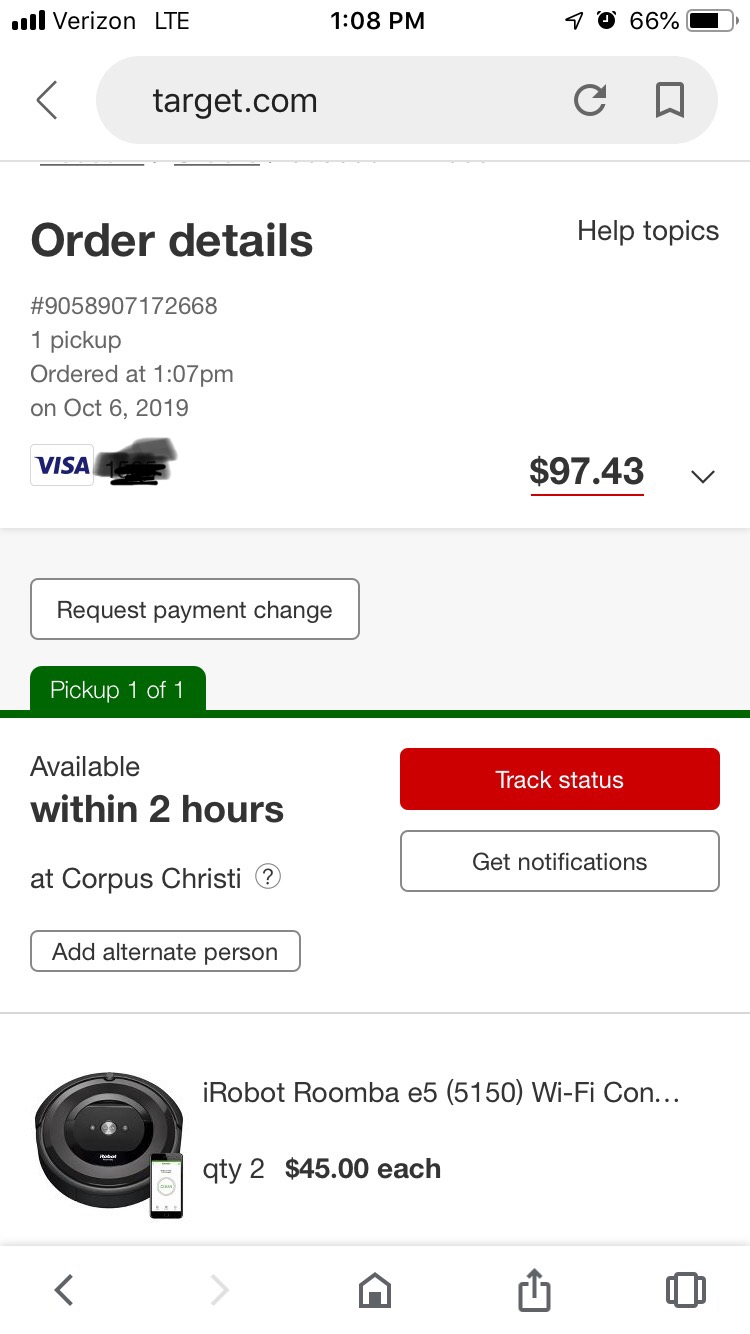
Task: Tap Add alternate person
Action: tap(165, 951)
